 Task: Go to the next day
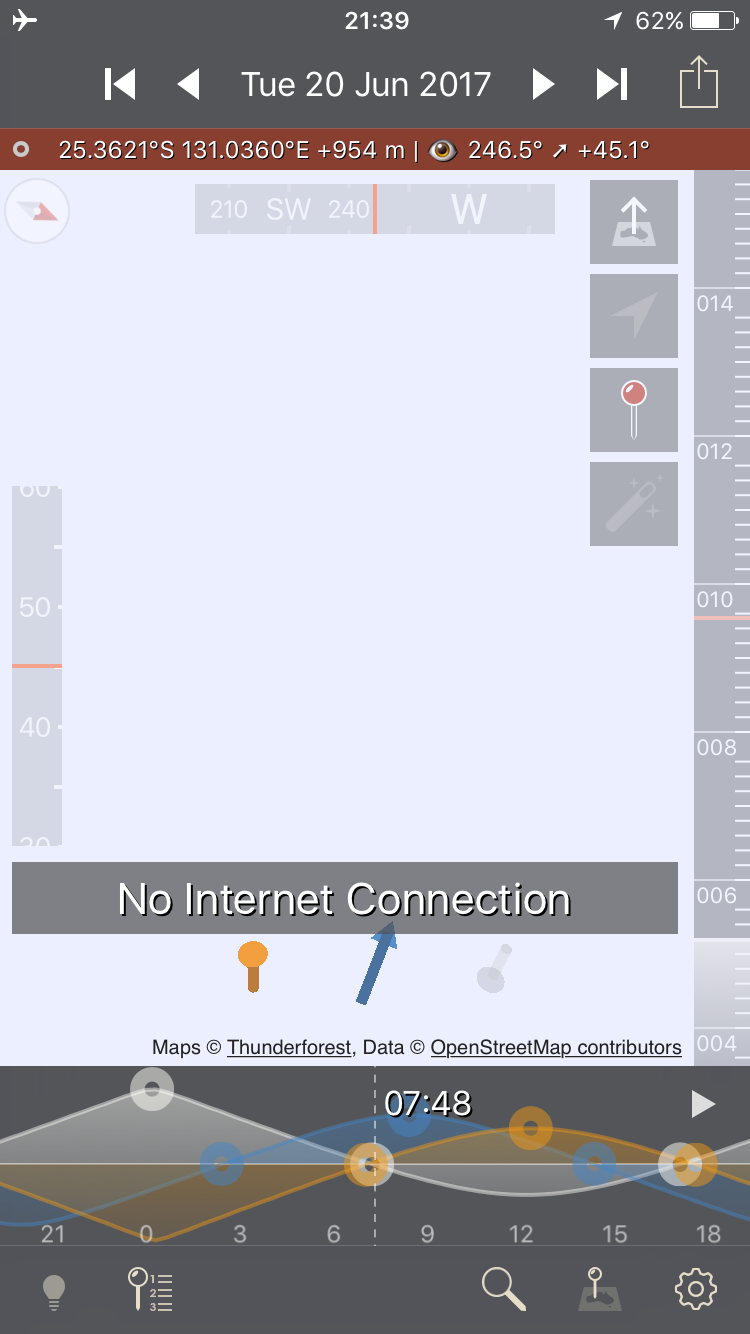[543, 84]
